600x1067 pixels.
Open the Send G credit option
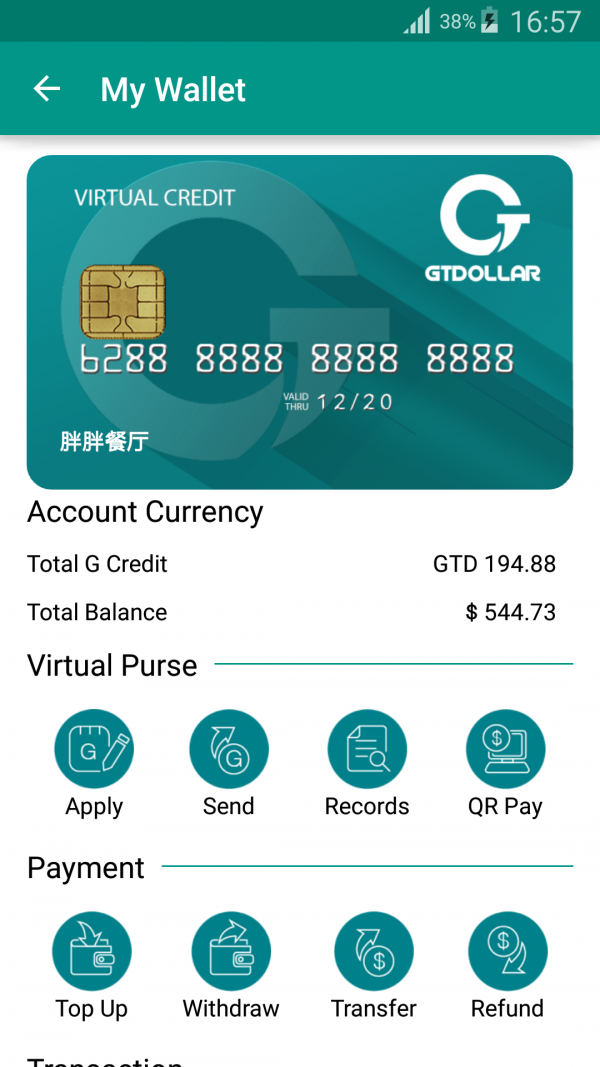pos(229,750)
